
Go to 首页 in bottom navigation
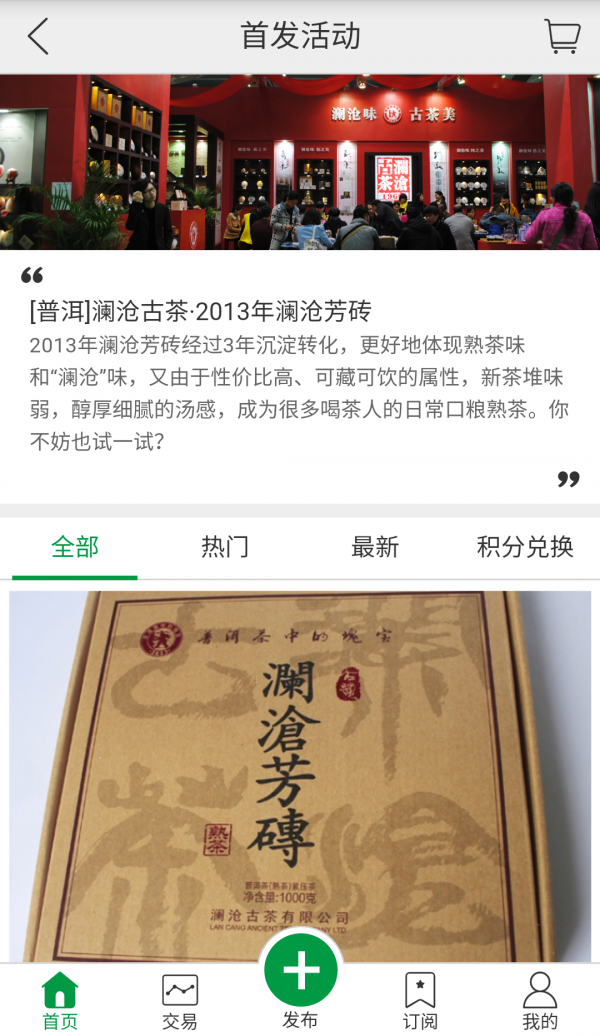coord(60,1000)
